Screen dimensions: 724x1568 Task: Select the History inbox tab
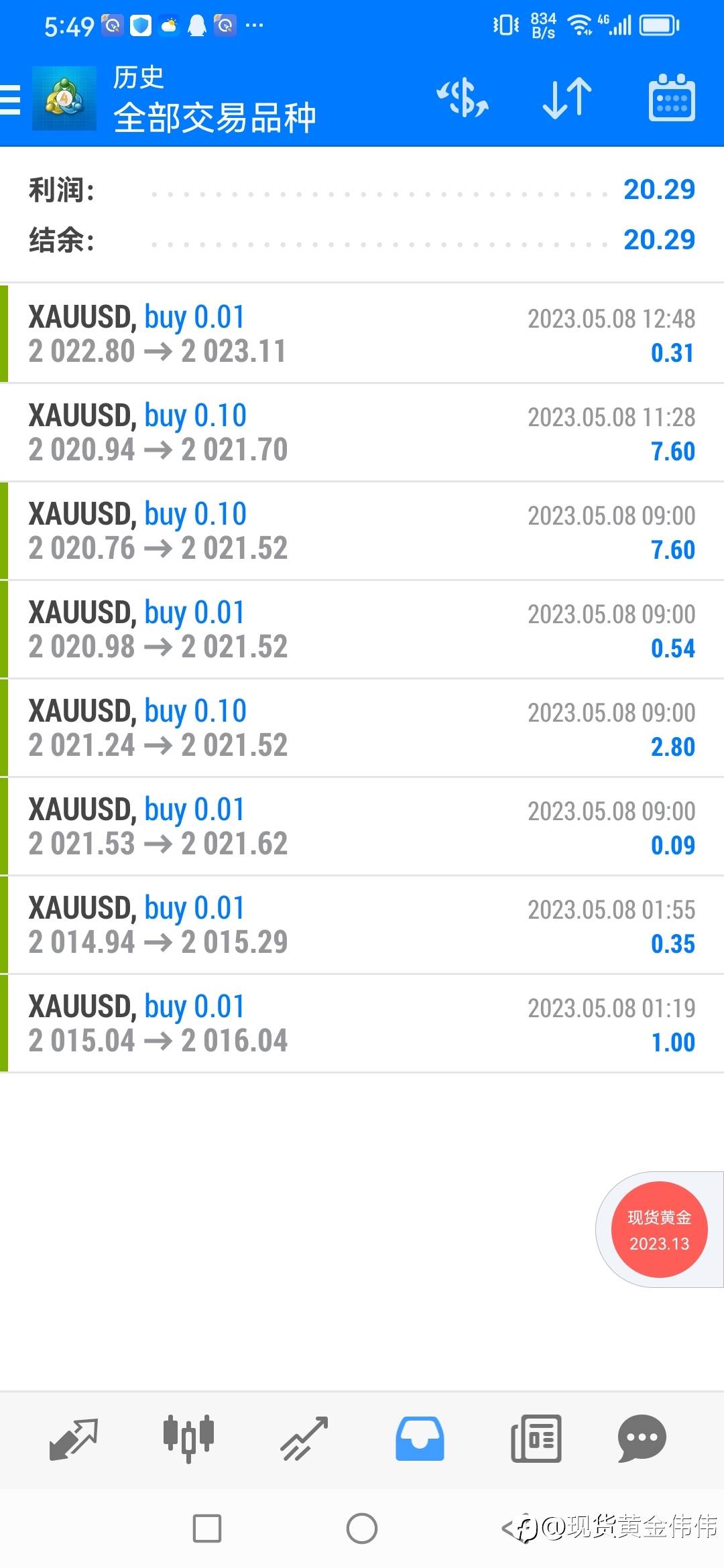tap(420, 1439)
